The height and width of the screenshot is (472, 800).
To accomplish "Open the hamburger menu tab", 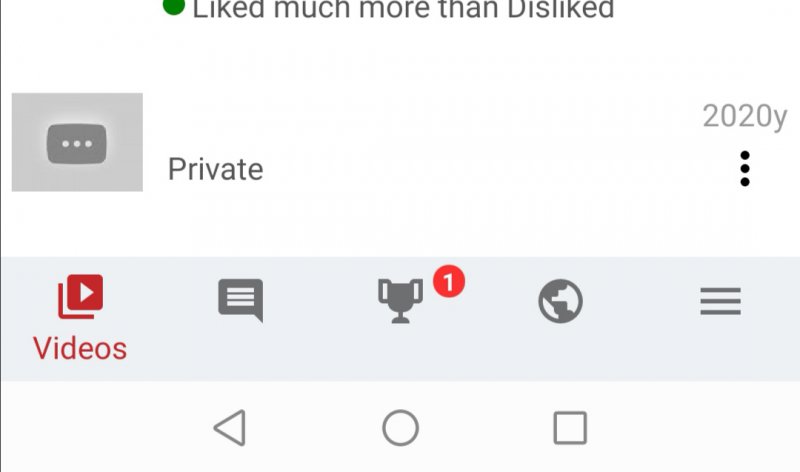I will tap(720, 300).
